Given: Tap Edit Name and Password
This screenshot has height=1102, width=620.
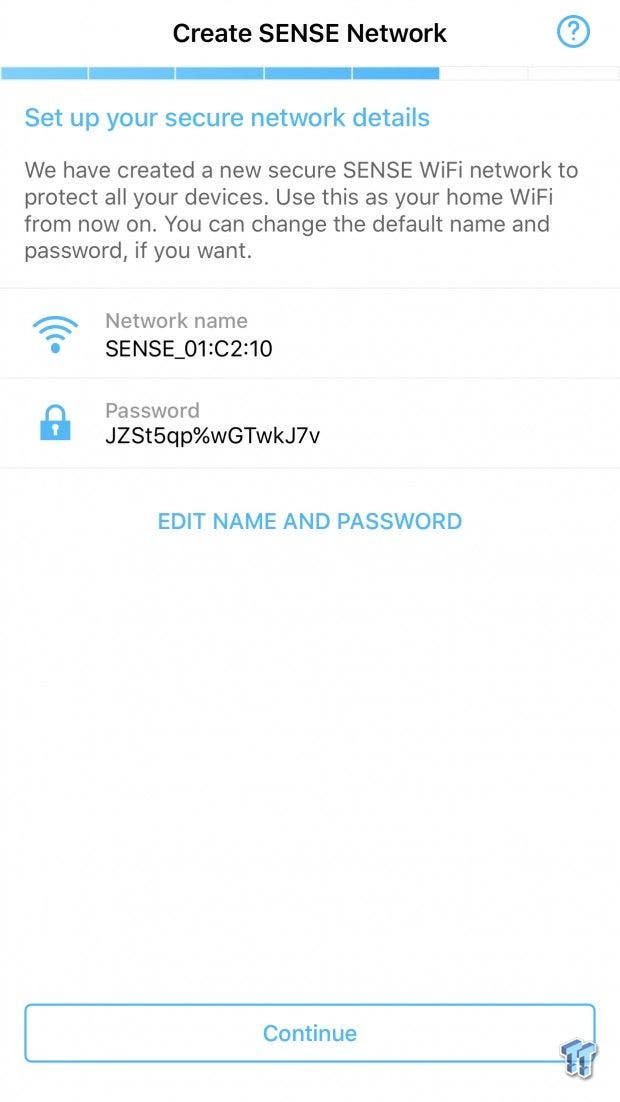Looking at the screenshot, I should [x=309, y=521].
